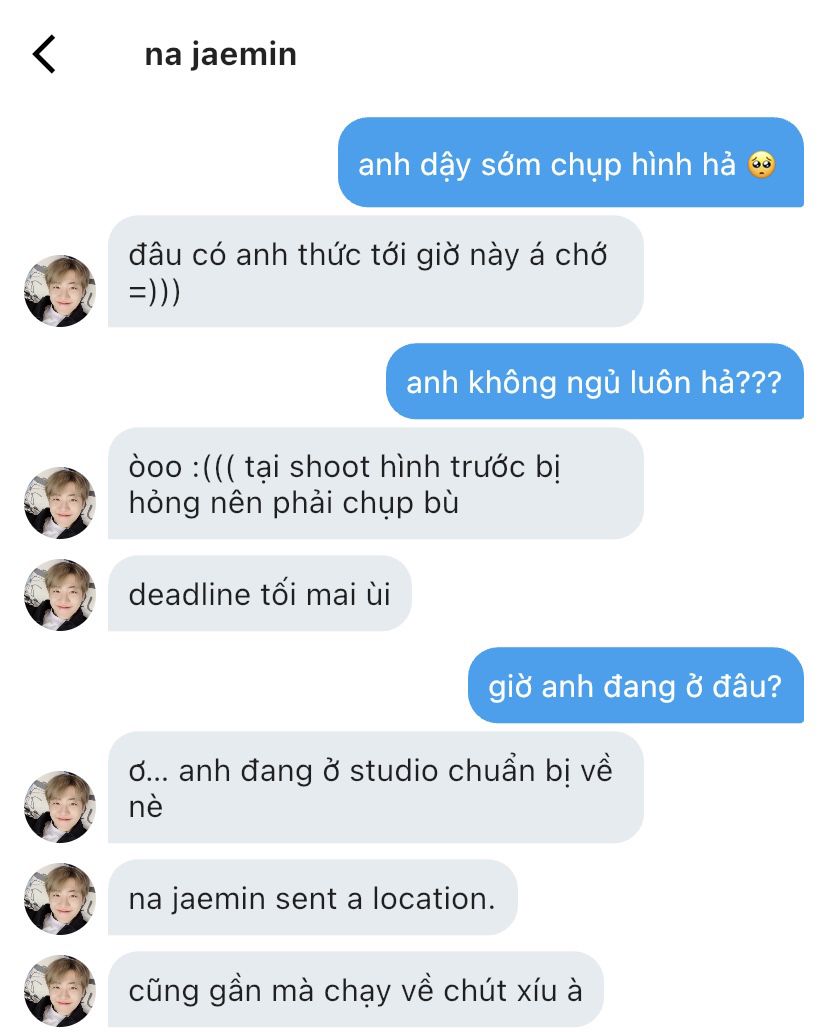
Task: Go back from the na jaemin chat
Action: 44,54
